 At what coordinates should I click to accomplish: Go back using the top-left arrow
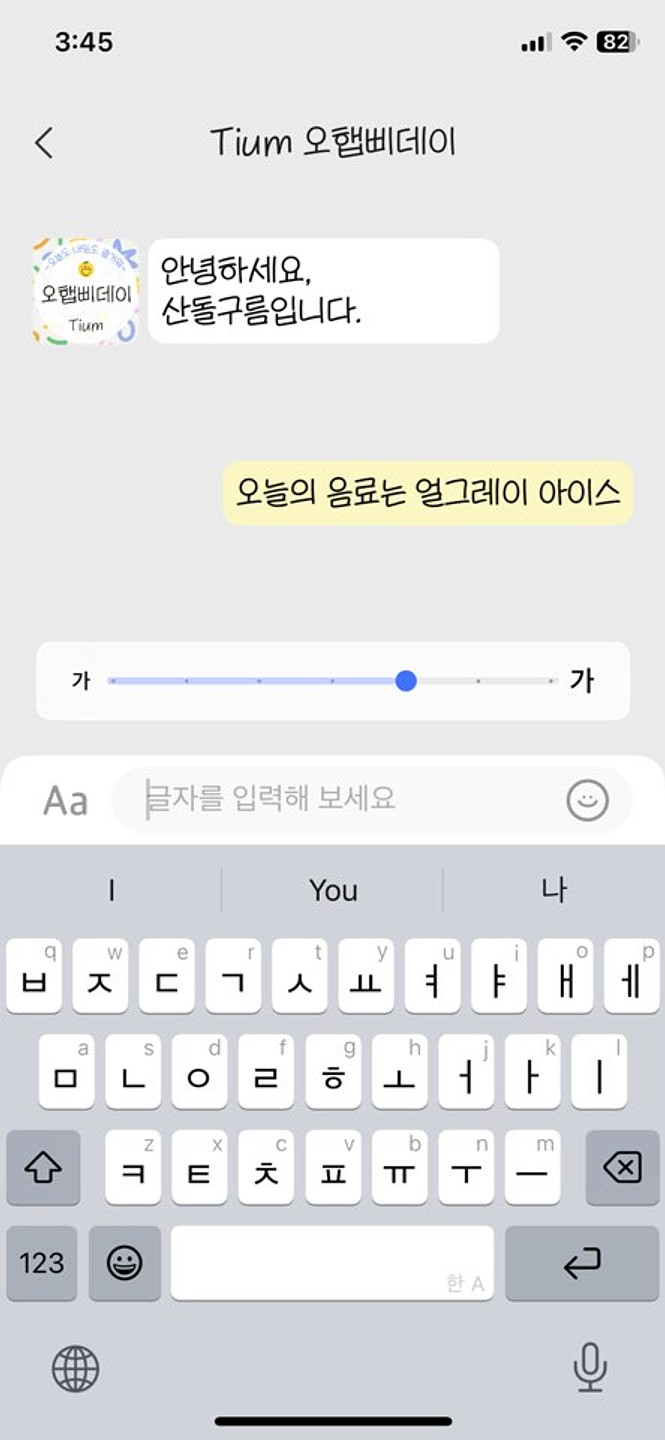[43, 143]
